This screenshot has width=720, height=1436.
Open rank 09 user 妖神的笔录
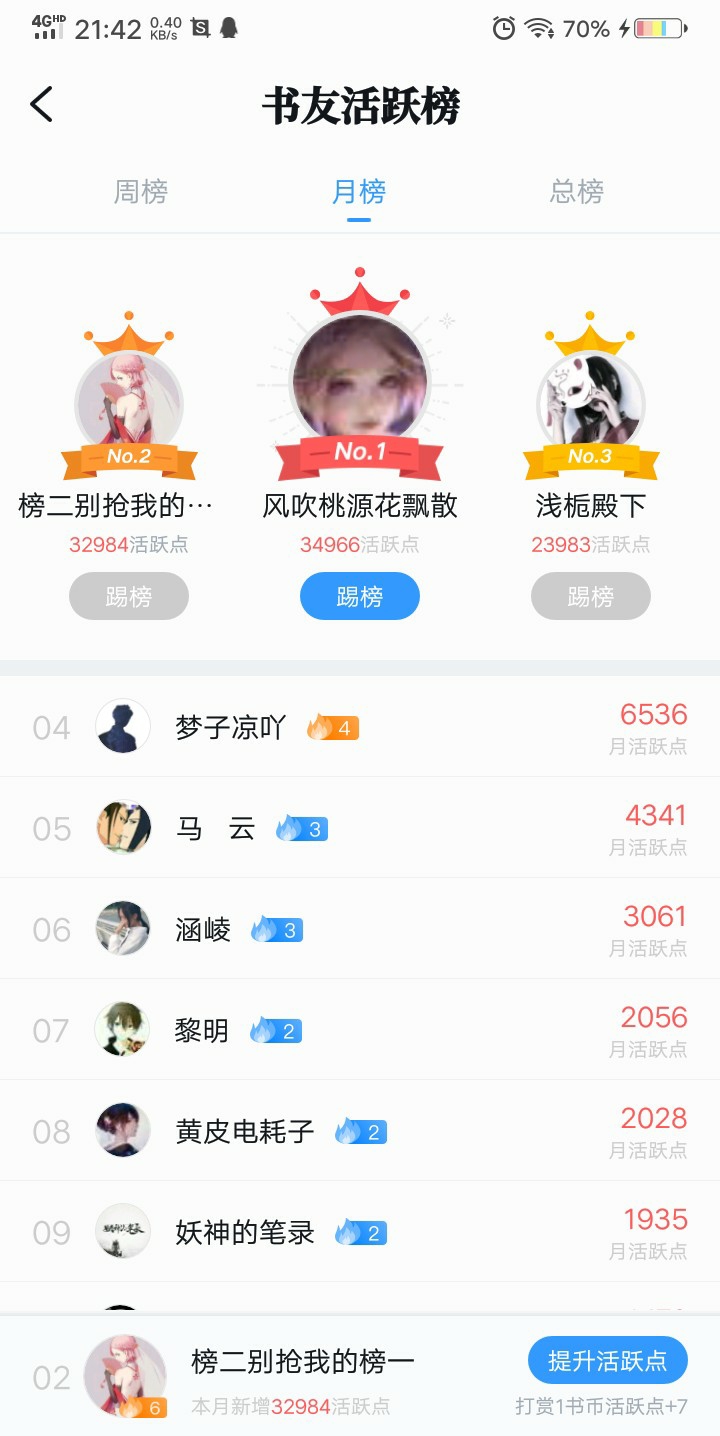click(x=360, y=1232)
